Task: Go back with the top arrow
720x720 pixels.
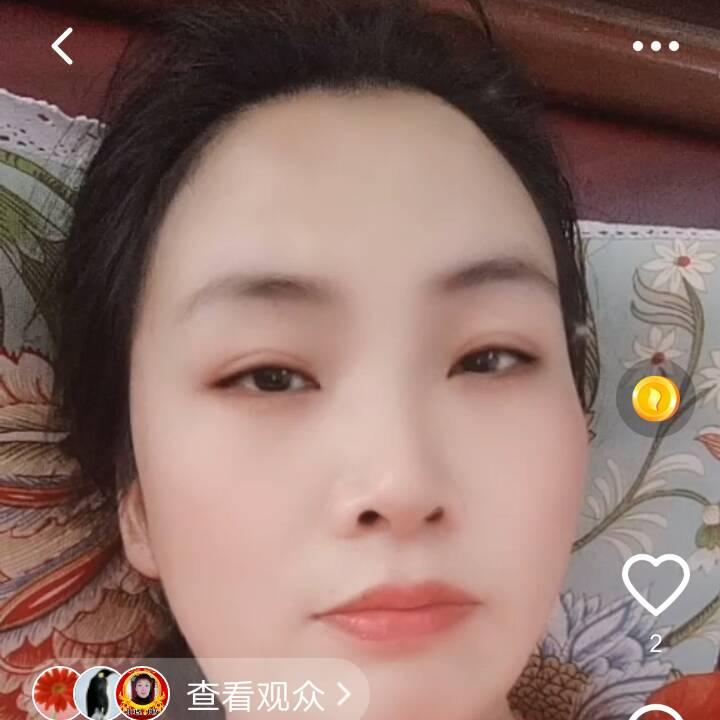Action: 63,46
